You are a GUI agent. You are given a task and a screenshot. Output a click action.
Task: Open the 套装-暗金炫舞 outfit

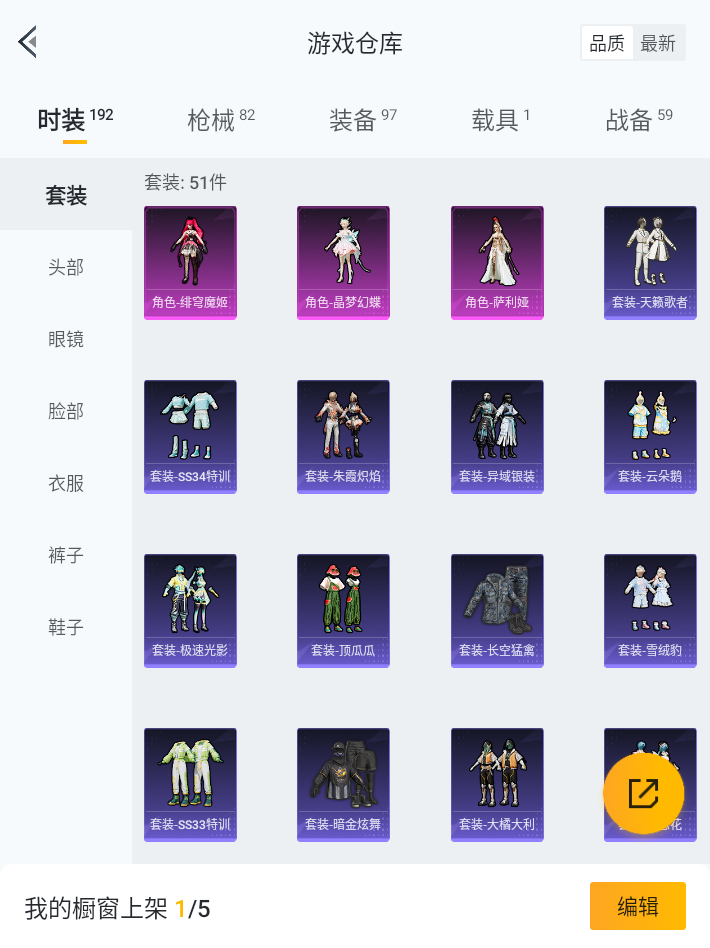coord(343,784)
